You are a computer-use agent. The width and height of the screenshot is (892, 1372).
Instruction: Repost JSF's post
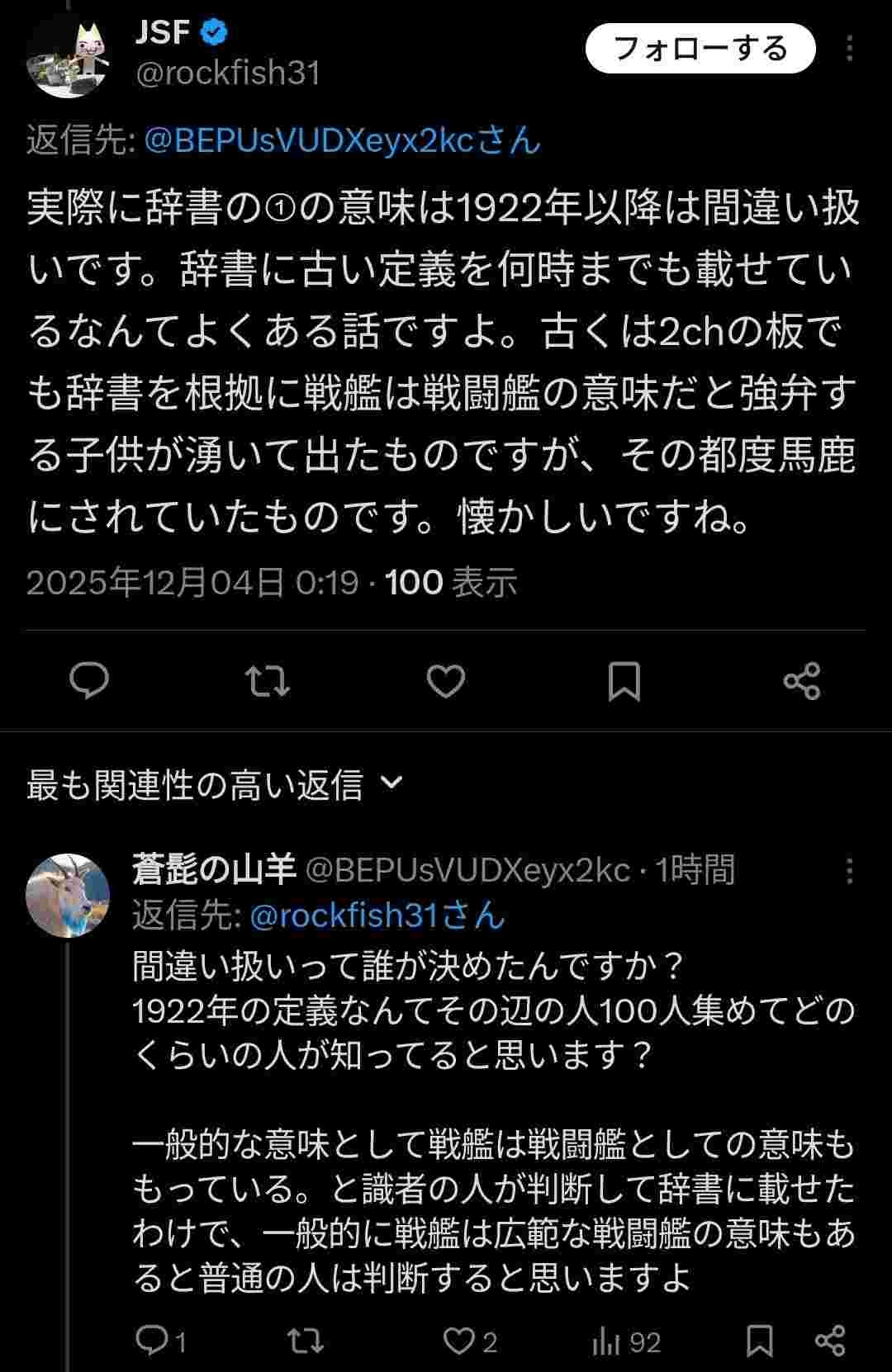(268, 682)
